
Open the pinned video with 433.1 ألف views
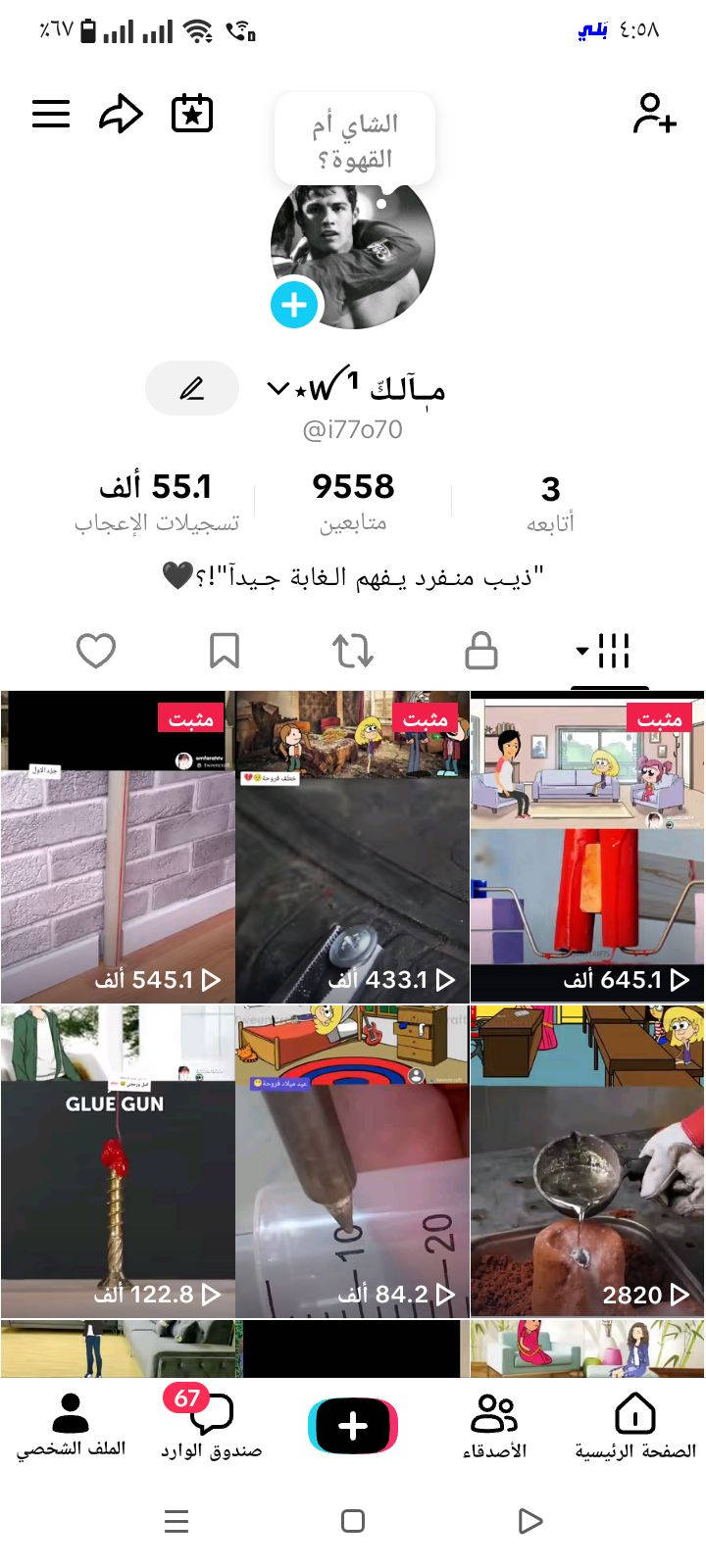353,848
